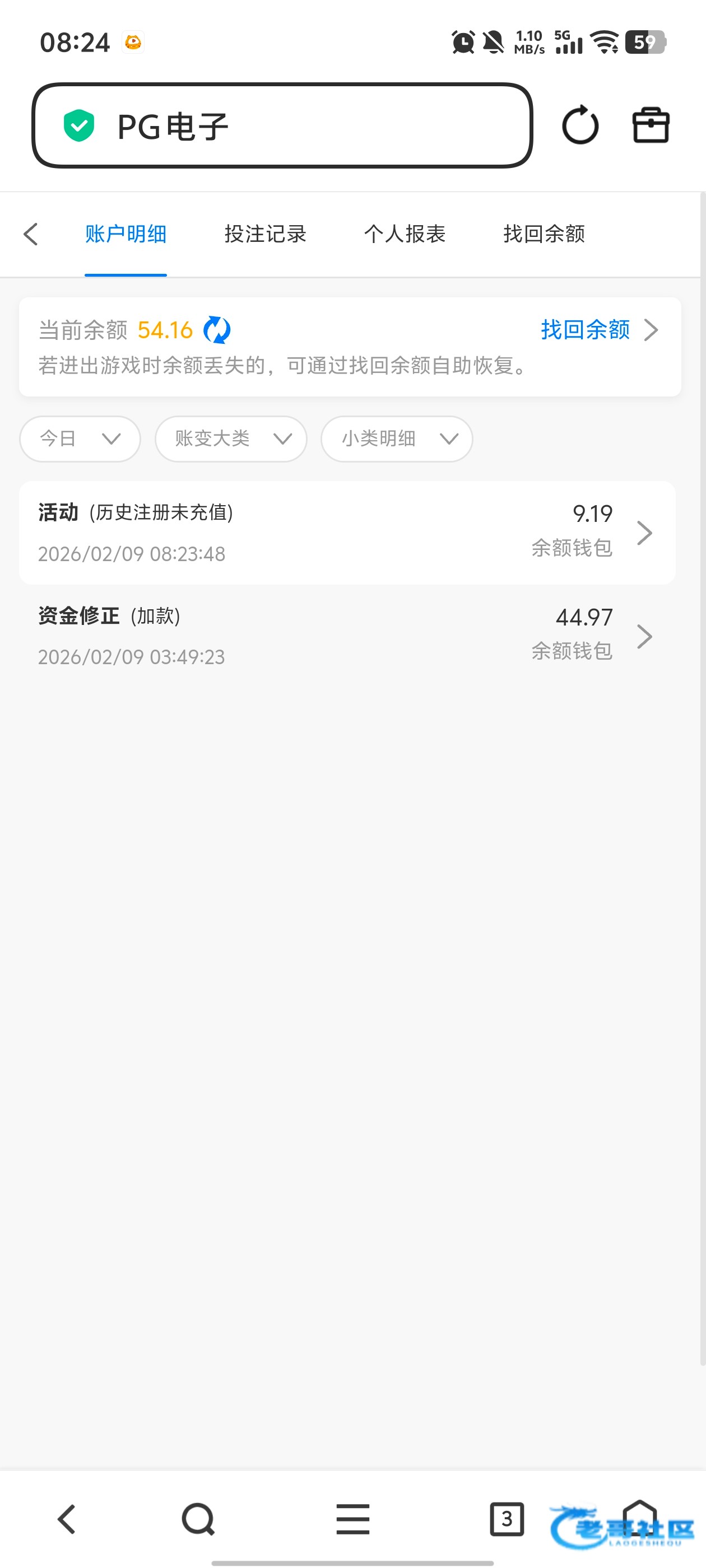
Task: Open the 活动 (历史注册未充值) 9.19 record
Action: tap(347, 533)
